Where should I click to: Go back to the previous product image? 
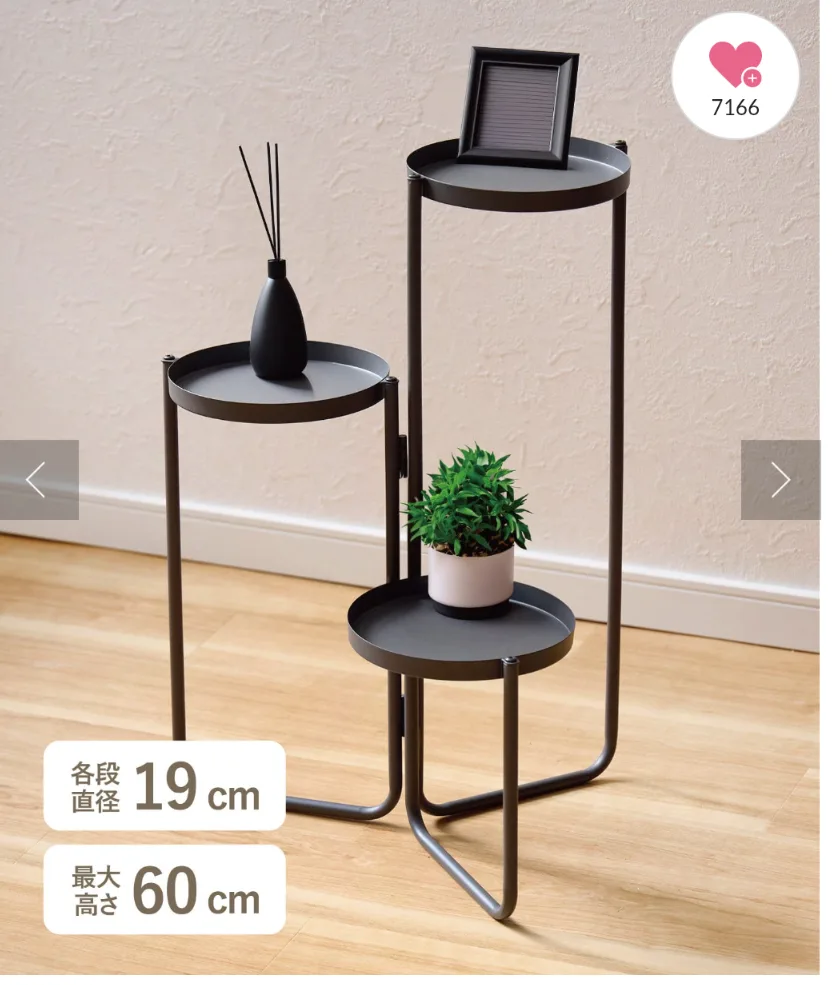coord(38,480)
